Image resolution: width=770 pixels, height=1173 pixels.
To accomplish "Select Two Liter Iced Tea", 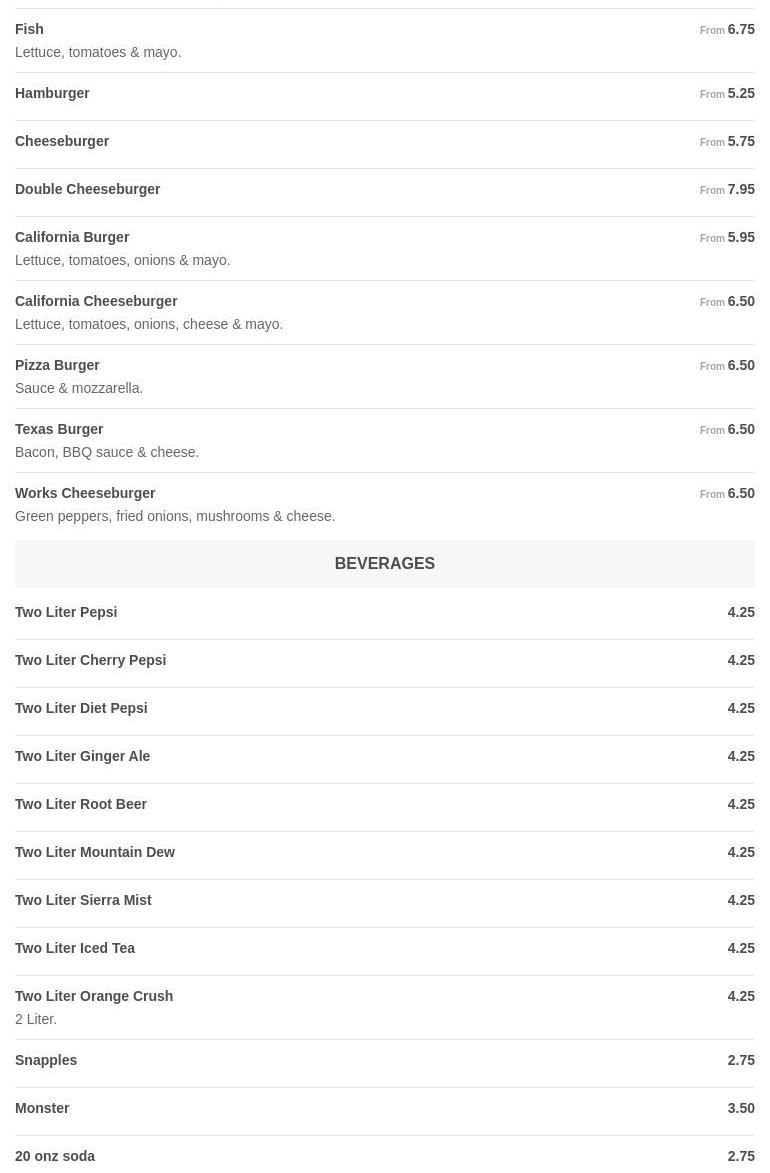I will click(x=75, y=949).
